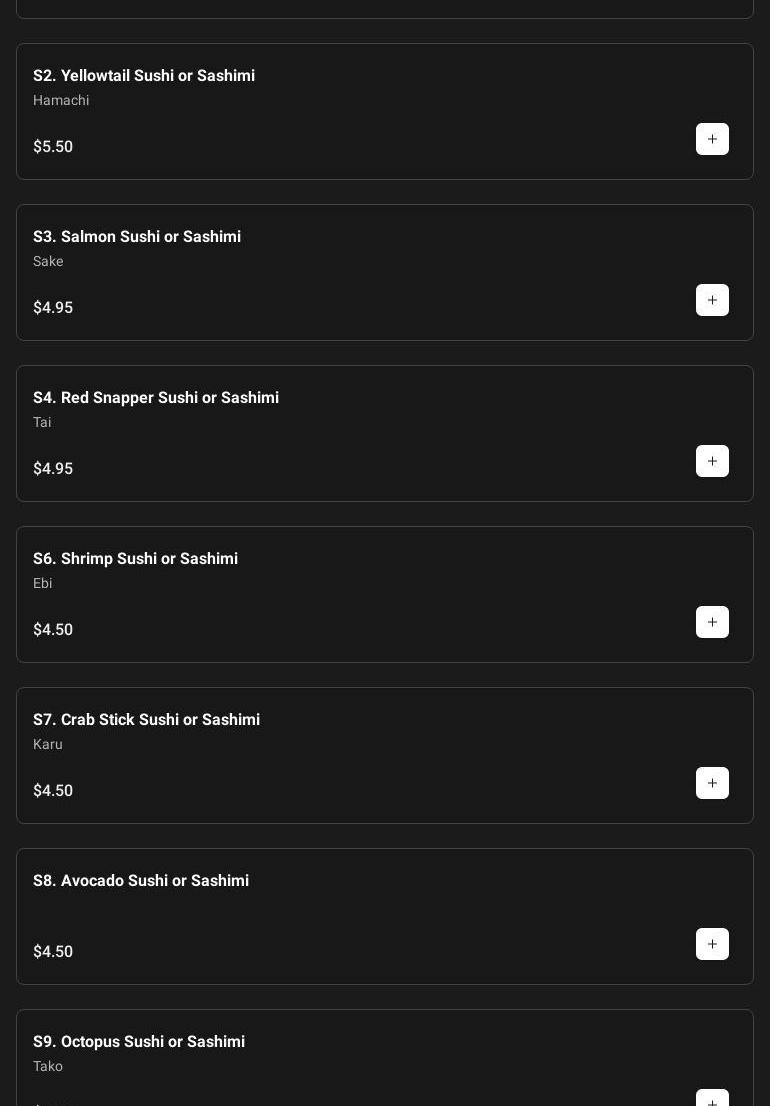770x1106 pixels.
Task: Add S3 Salmon Sushi or Sashimi to order
Action: point(712,300)
